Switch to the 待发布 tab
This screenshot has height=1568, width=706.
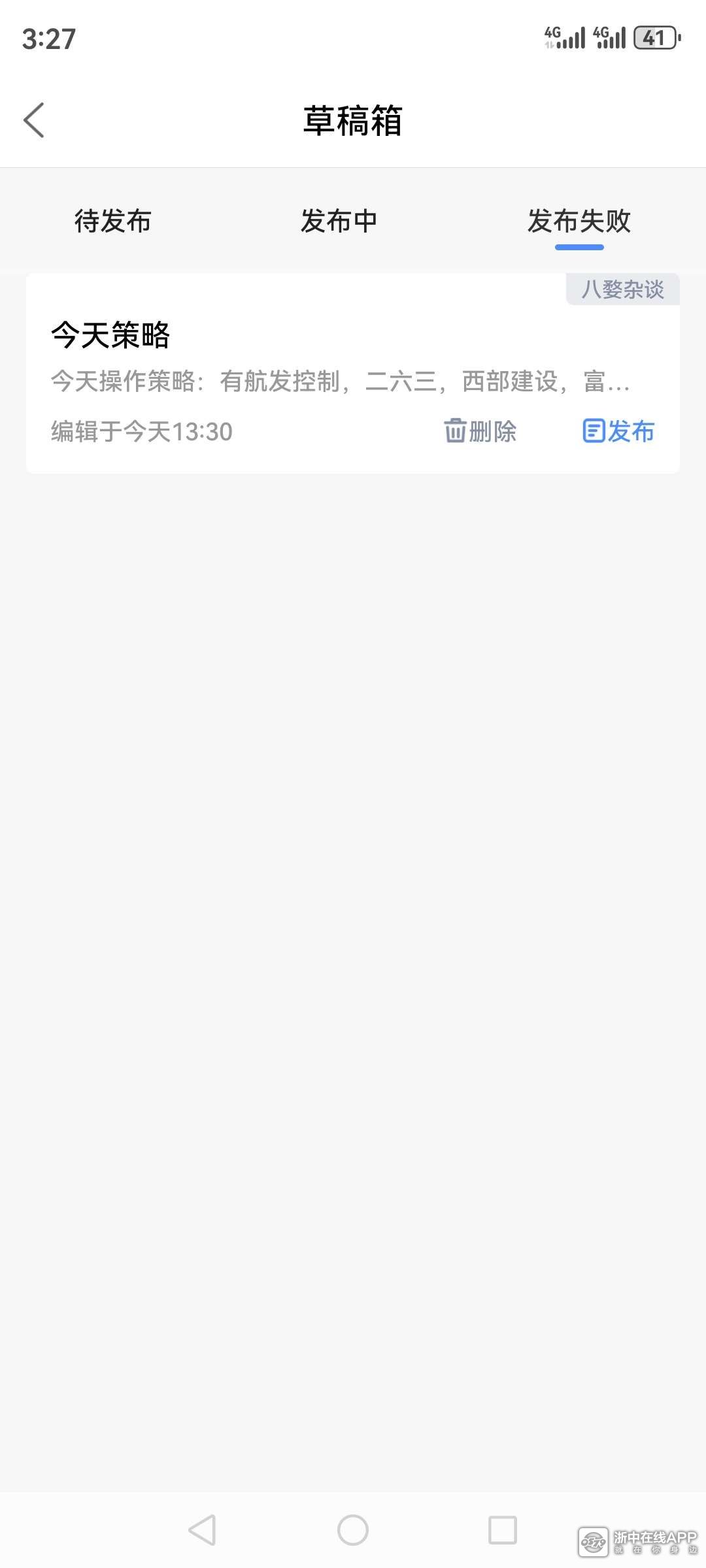click(x=113, y=221)
